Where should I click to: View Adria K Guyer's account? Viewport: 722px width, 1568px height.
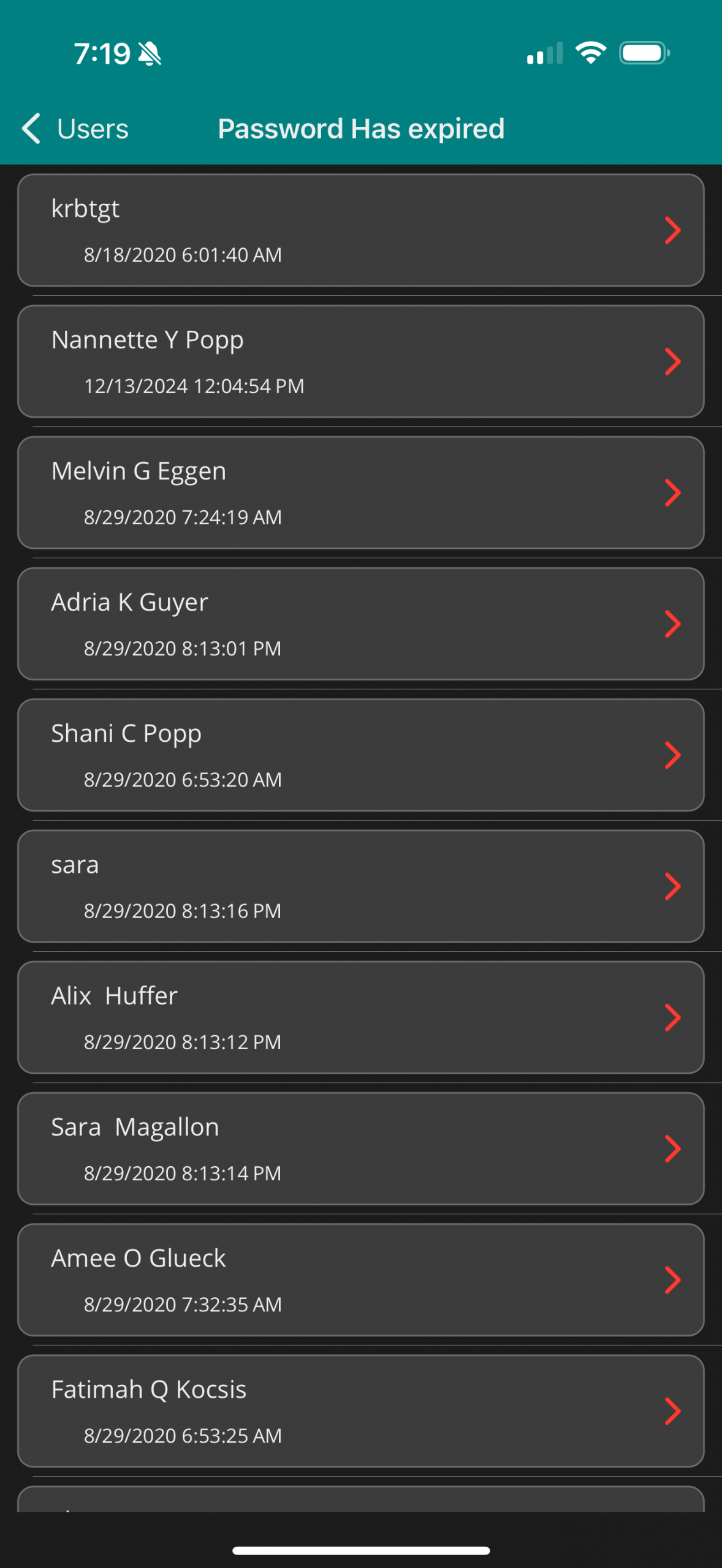click(x=360, y=624)
